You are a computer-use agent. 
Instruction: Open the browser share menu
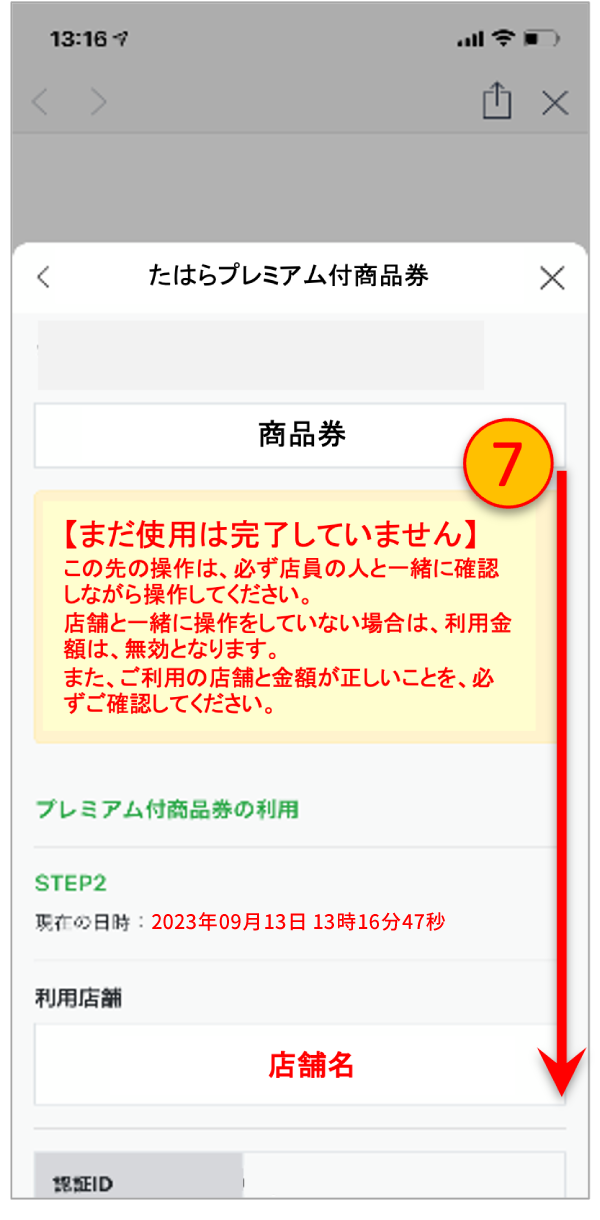pos(497,102)
